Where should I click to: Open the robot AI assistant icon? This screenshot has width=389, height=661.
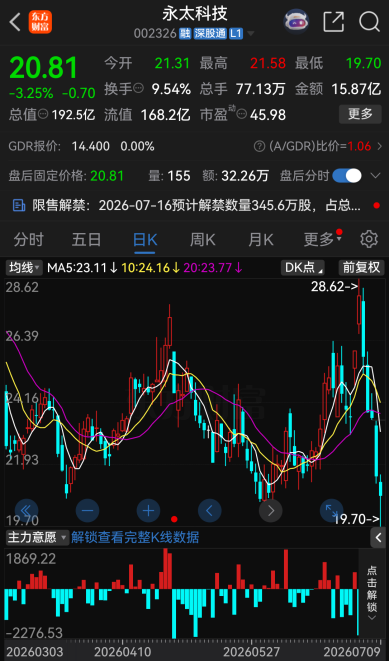297,21
